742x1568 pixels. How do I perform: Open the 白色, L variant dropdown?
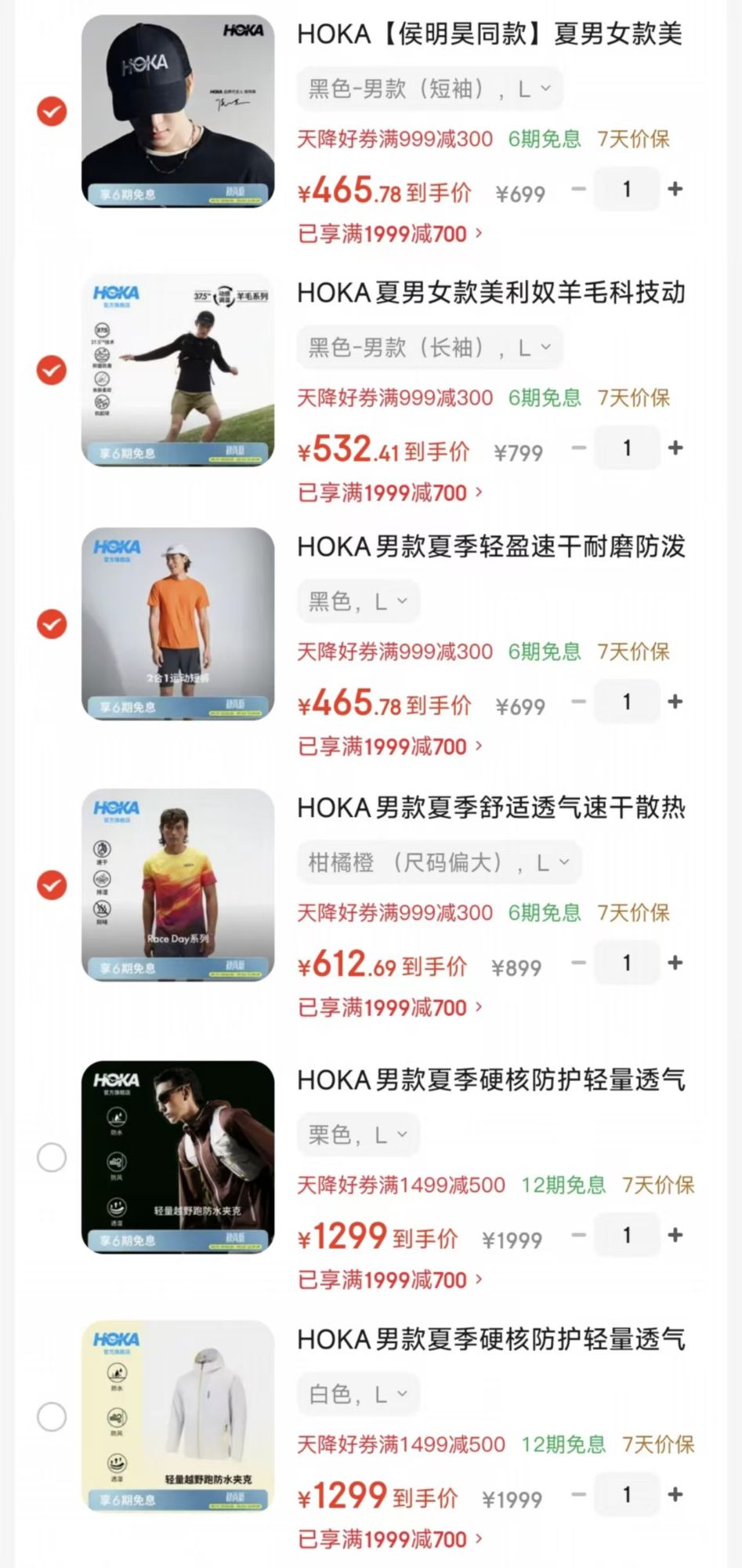pos(358,1394)
